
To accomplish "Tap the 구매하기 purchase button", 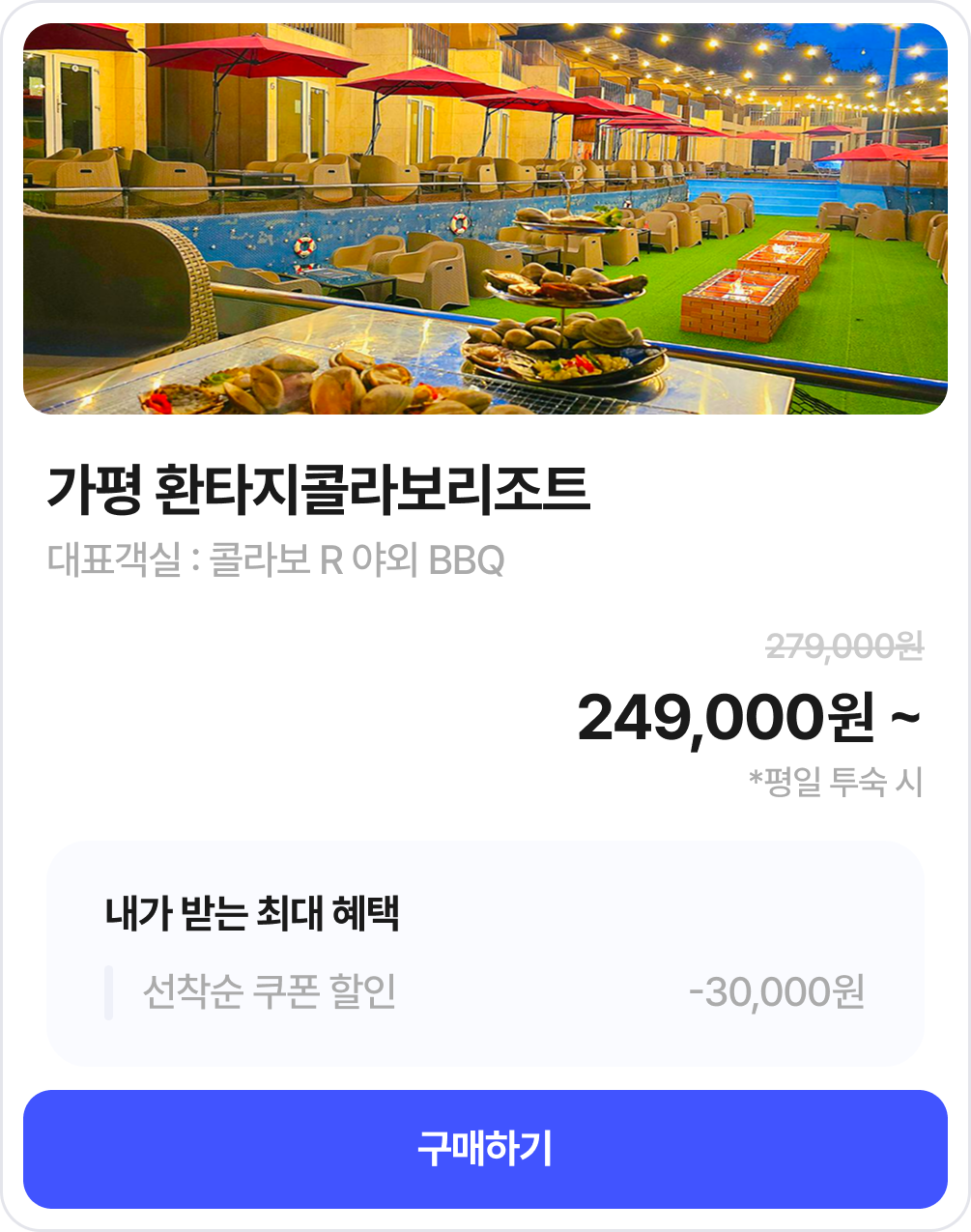I will (x=485, y=1149).
